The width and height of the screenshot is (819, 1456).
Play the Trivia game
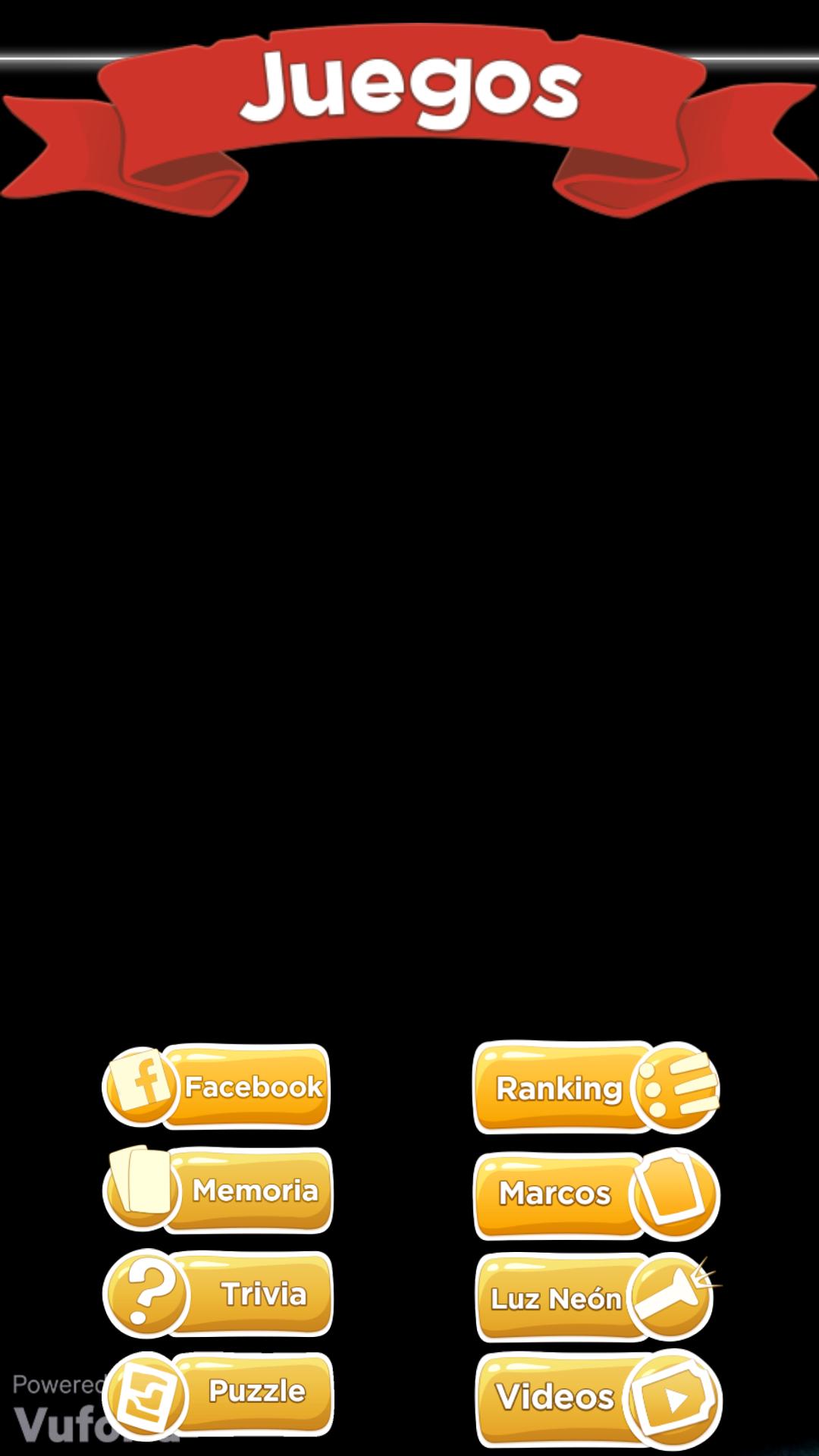220,1294
